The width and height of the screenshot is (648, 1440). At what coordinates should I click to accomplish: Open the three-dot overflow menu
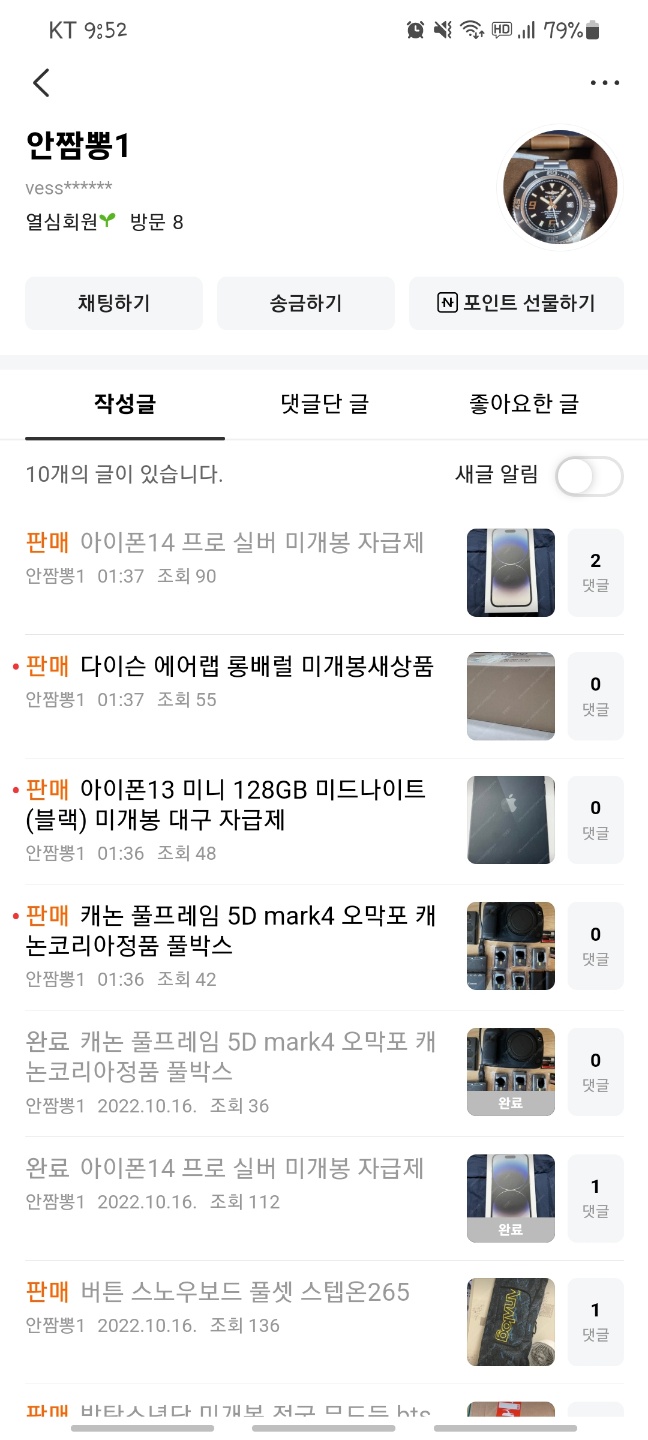(x=604, y=83)
